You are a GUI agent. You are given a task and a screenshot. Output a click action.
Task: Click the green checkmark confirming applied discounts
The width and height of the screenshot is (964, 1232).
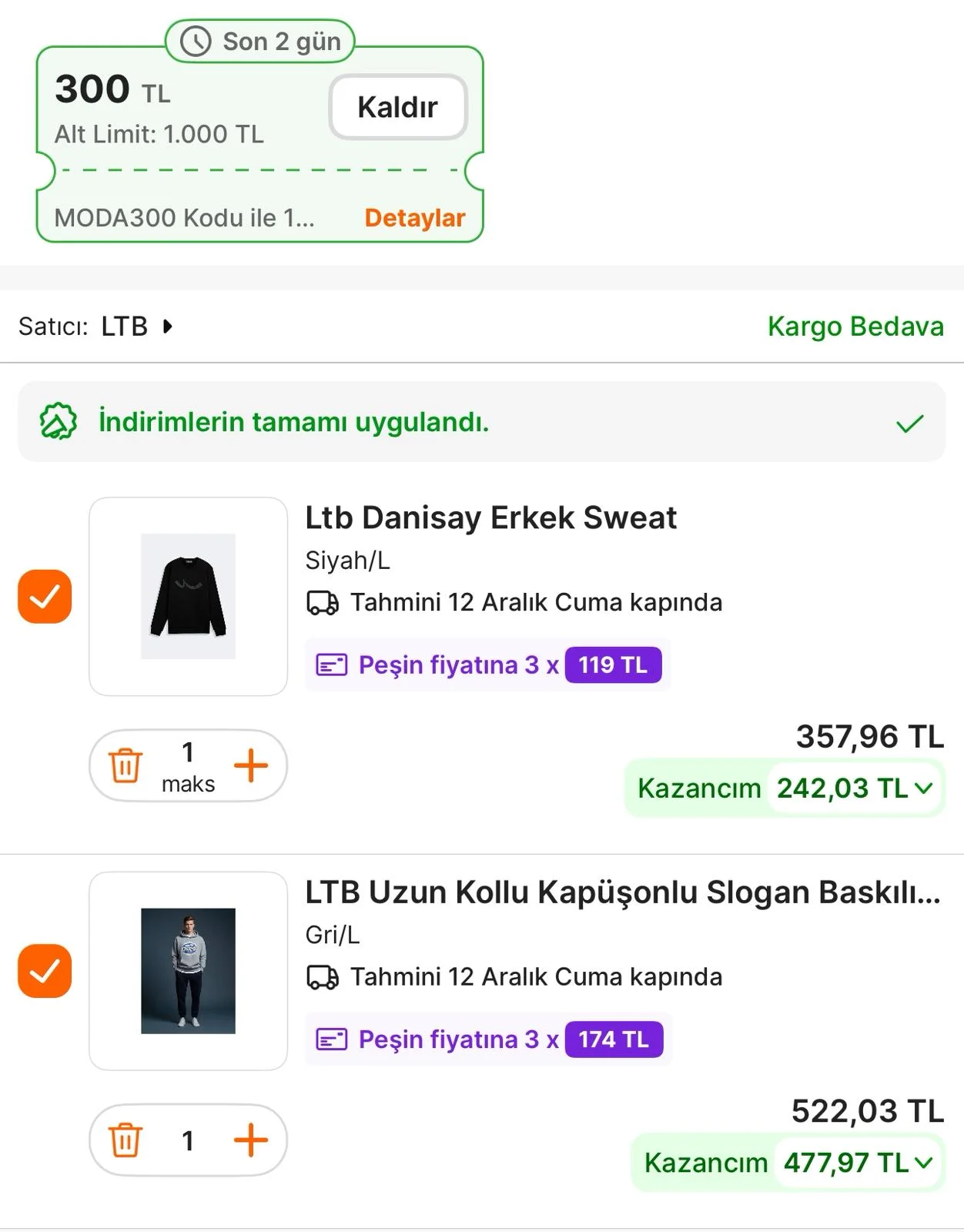click(x=911, y=422)
